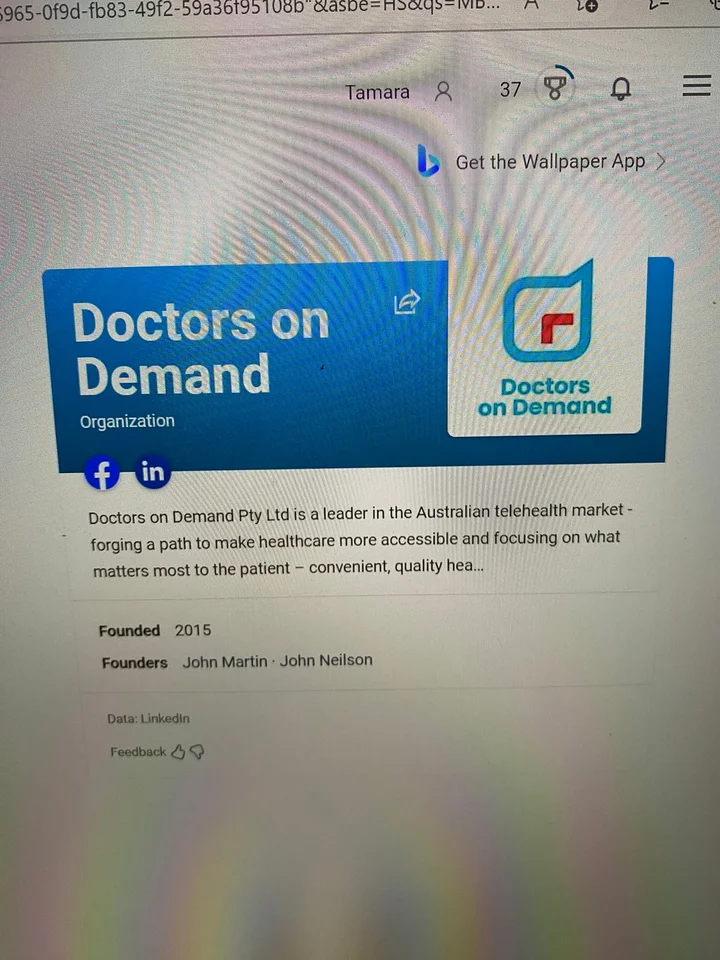The image size is (720, 960).
Task: Share the Doctors on Demand card
Action: (406, 301)
